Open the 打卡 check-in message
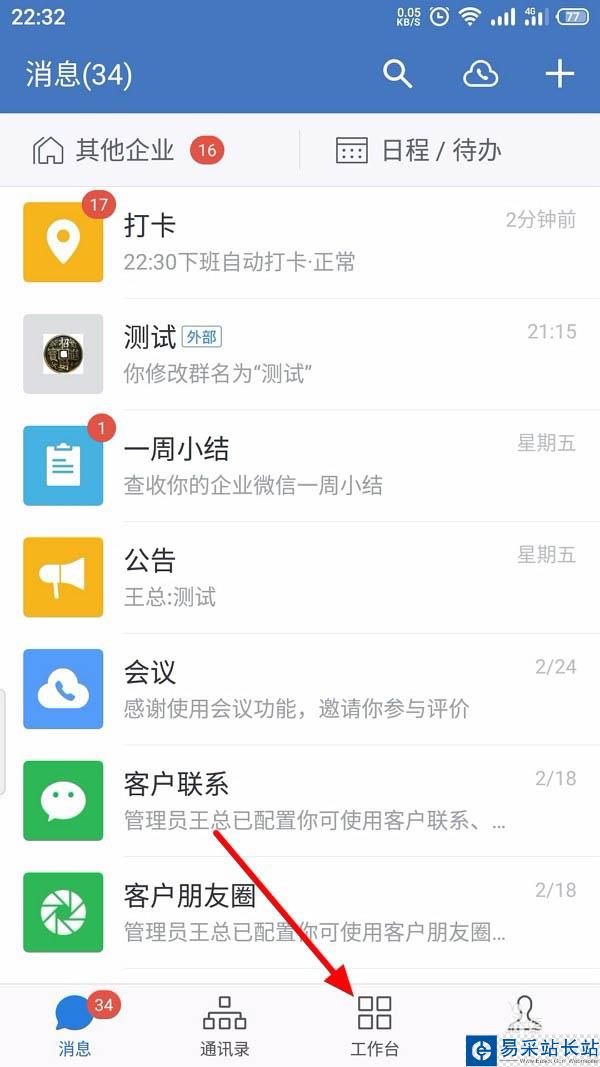The image size is (600, 1067). point(300,242)
